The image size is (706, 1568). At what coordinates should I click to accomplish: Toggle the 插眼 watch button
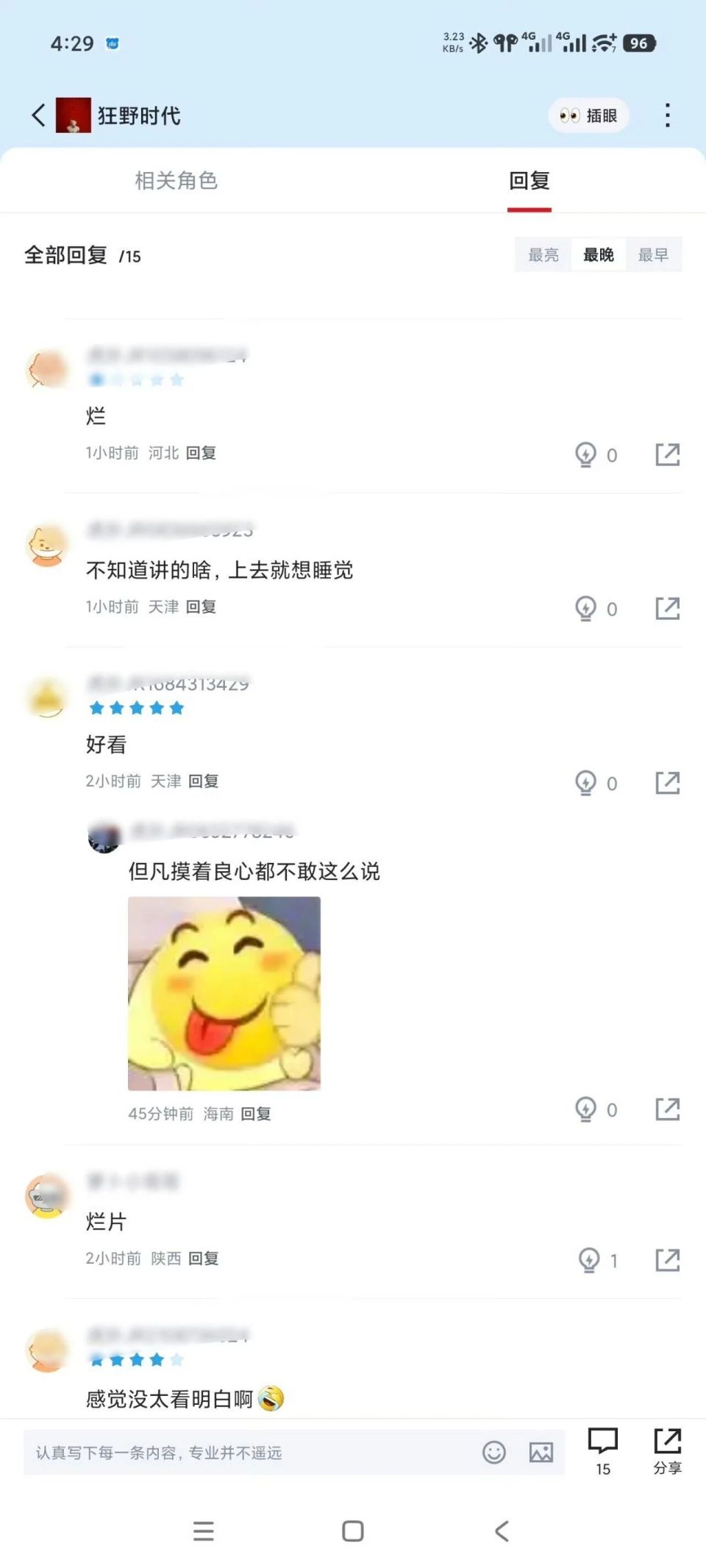click(588, 115)
